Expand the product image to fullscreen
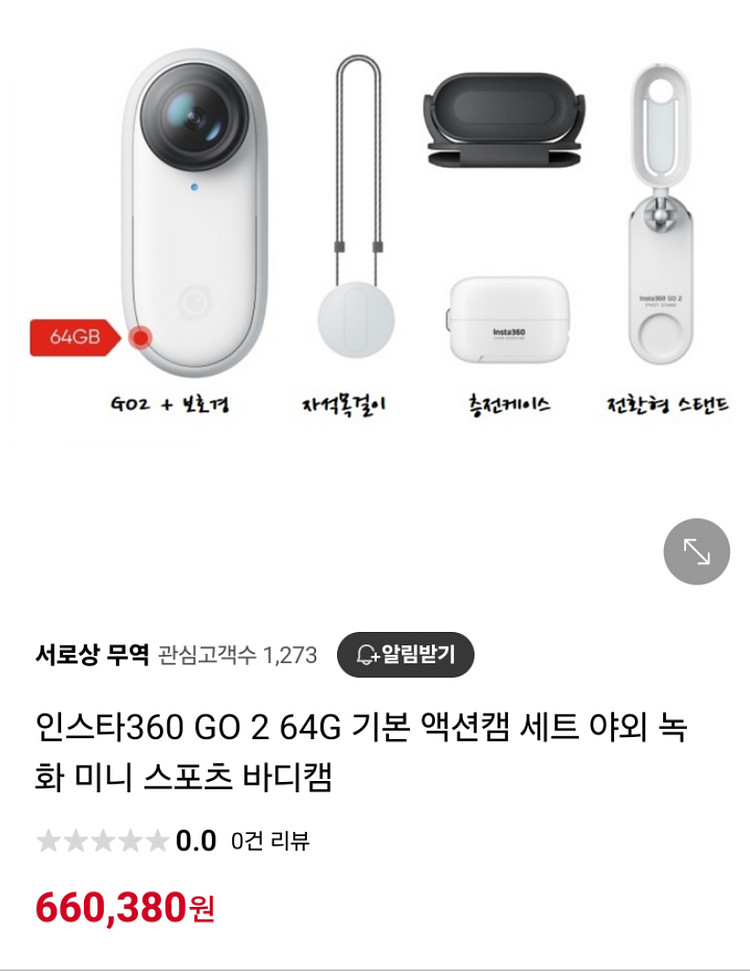The height and width of the screenshot is (971, 750). [696, 551]
